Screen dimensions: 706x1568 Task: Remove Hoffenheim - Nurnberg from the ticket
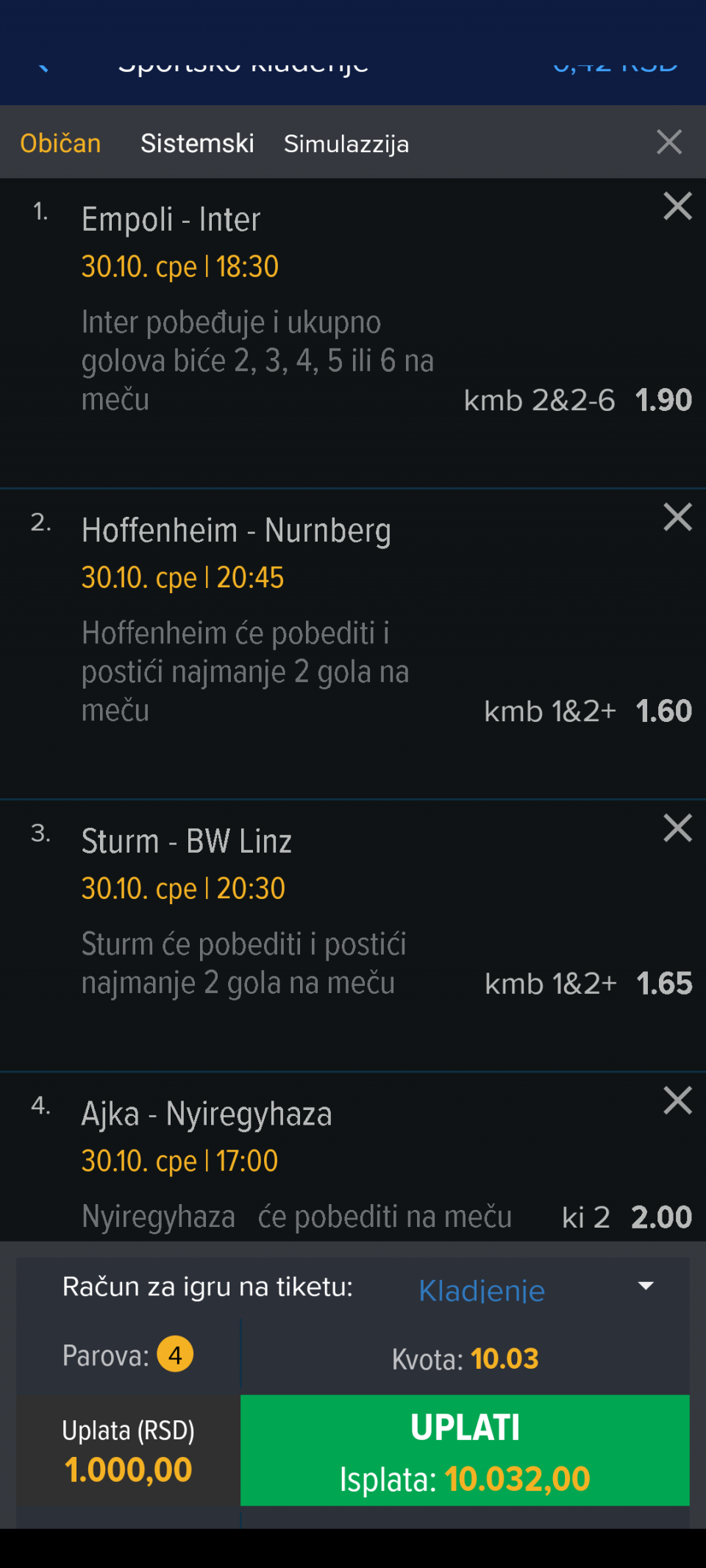(677, 517)
